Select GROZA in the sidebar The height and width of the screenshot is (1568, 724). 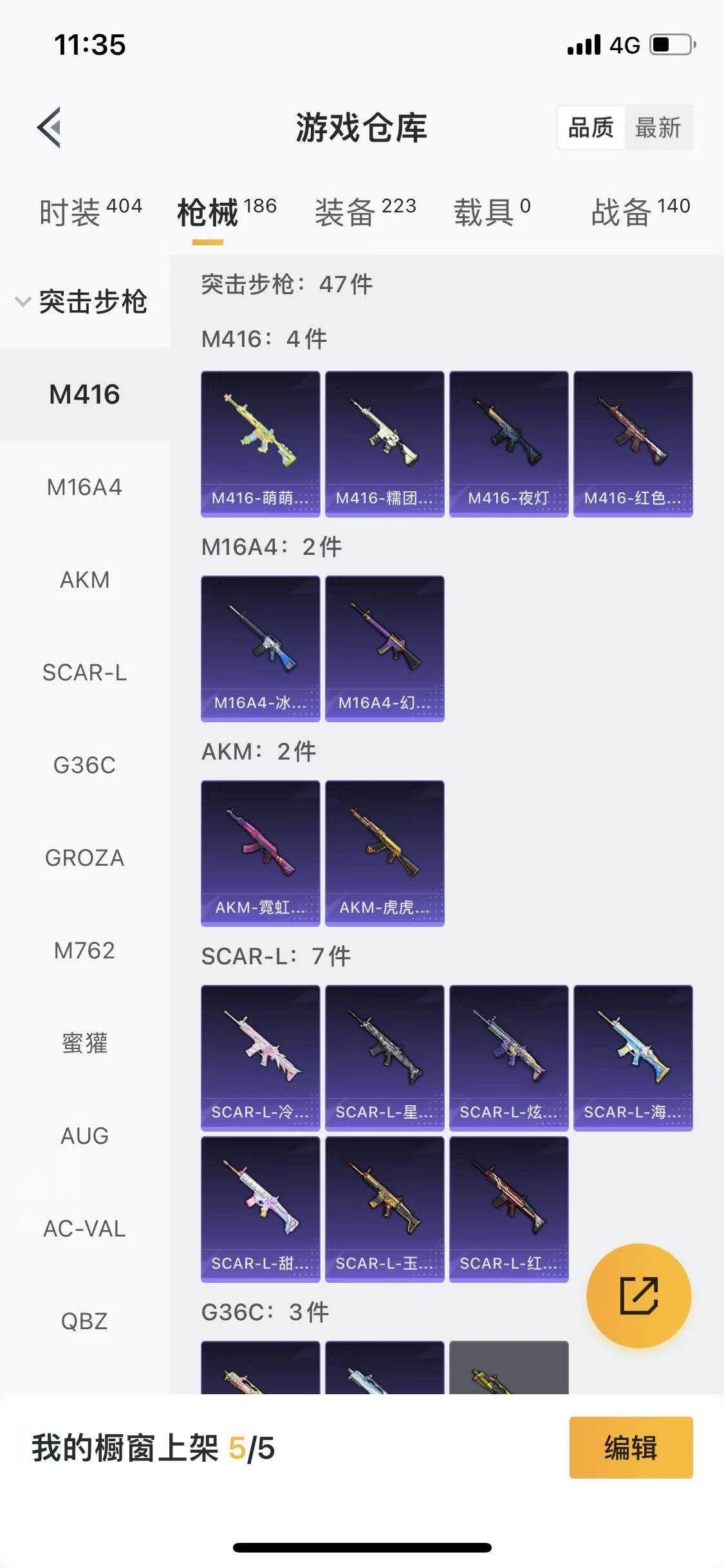point(84,858)
